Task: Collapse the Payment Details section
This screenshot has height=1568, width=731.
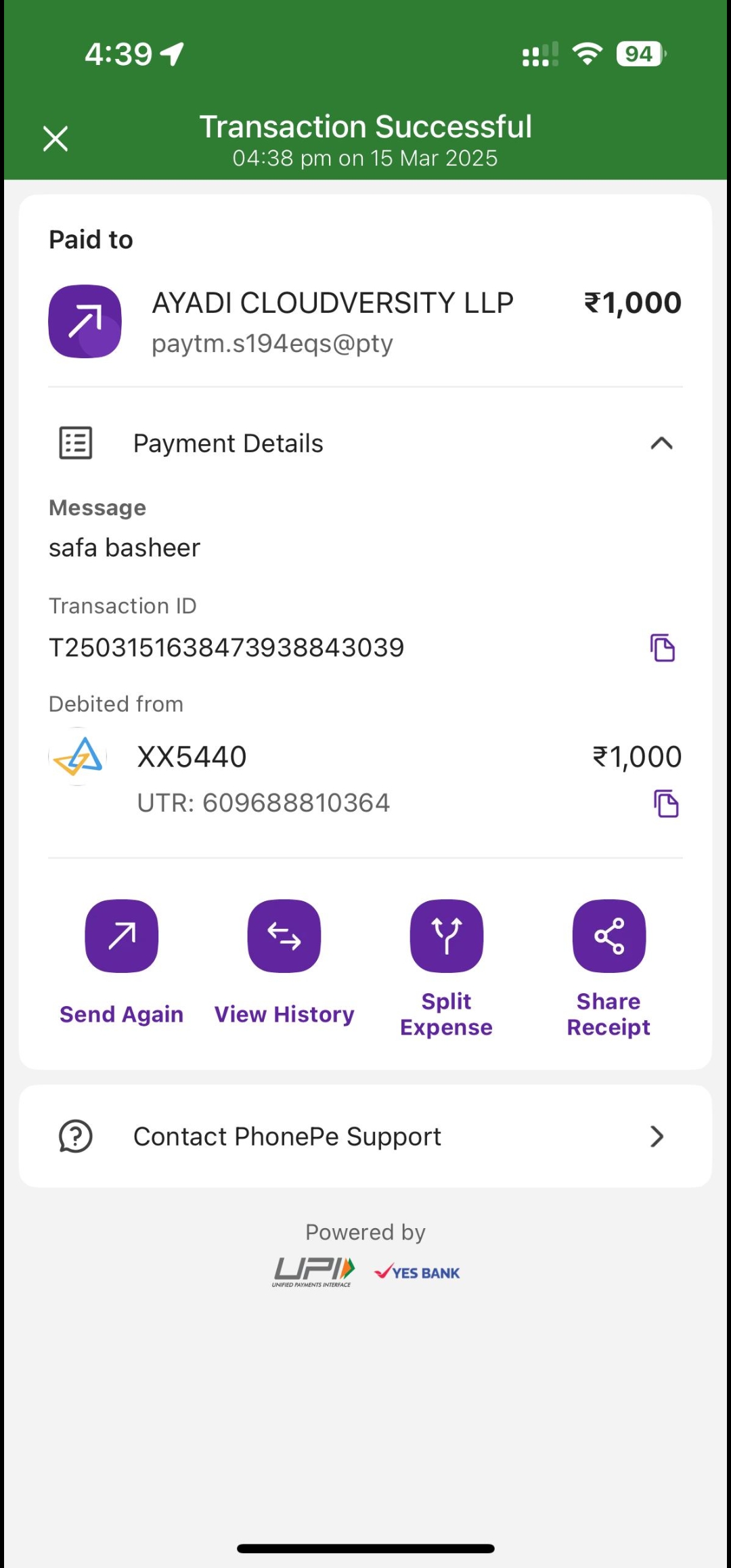Action: click(x=661, y=443)
